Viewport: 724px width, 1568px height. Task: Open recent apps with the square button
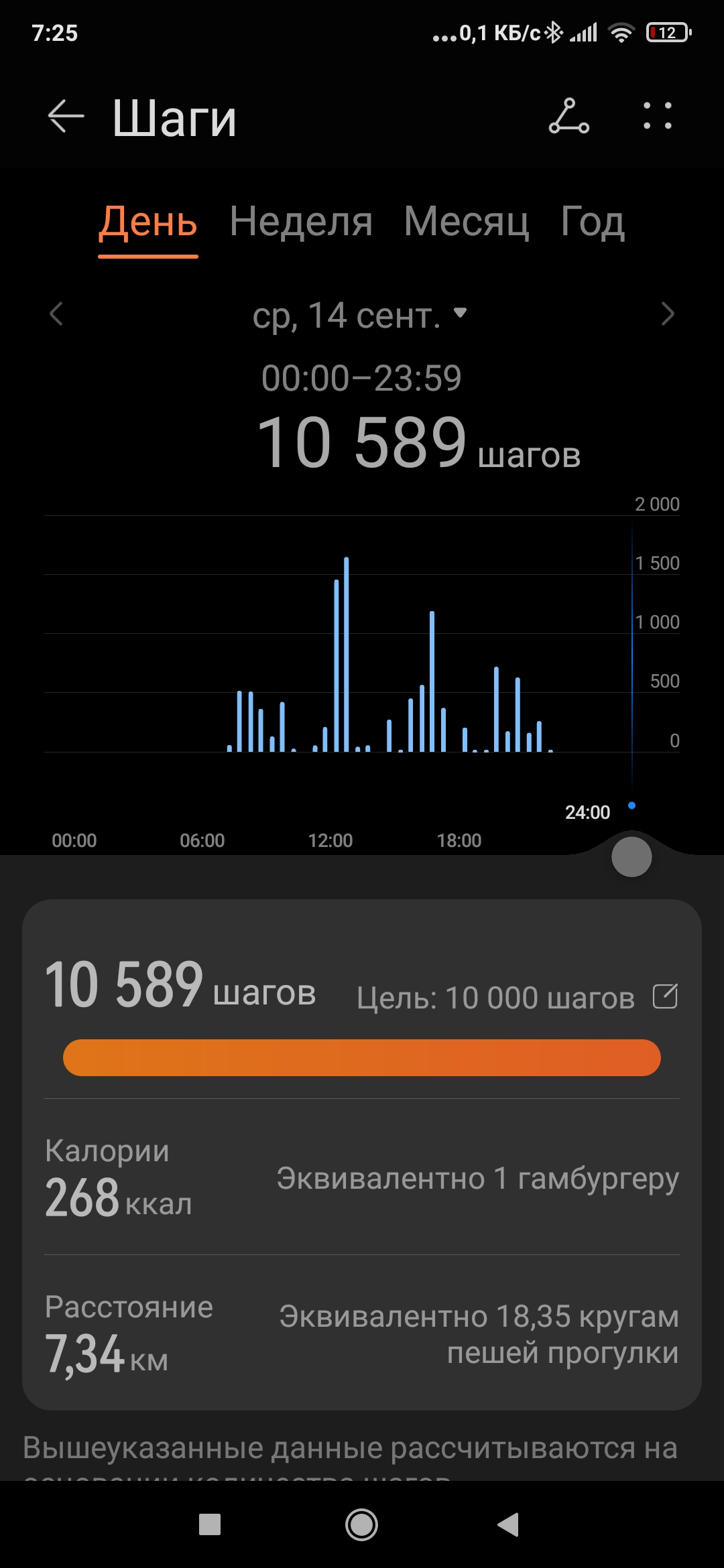point(210,1525)
